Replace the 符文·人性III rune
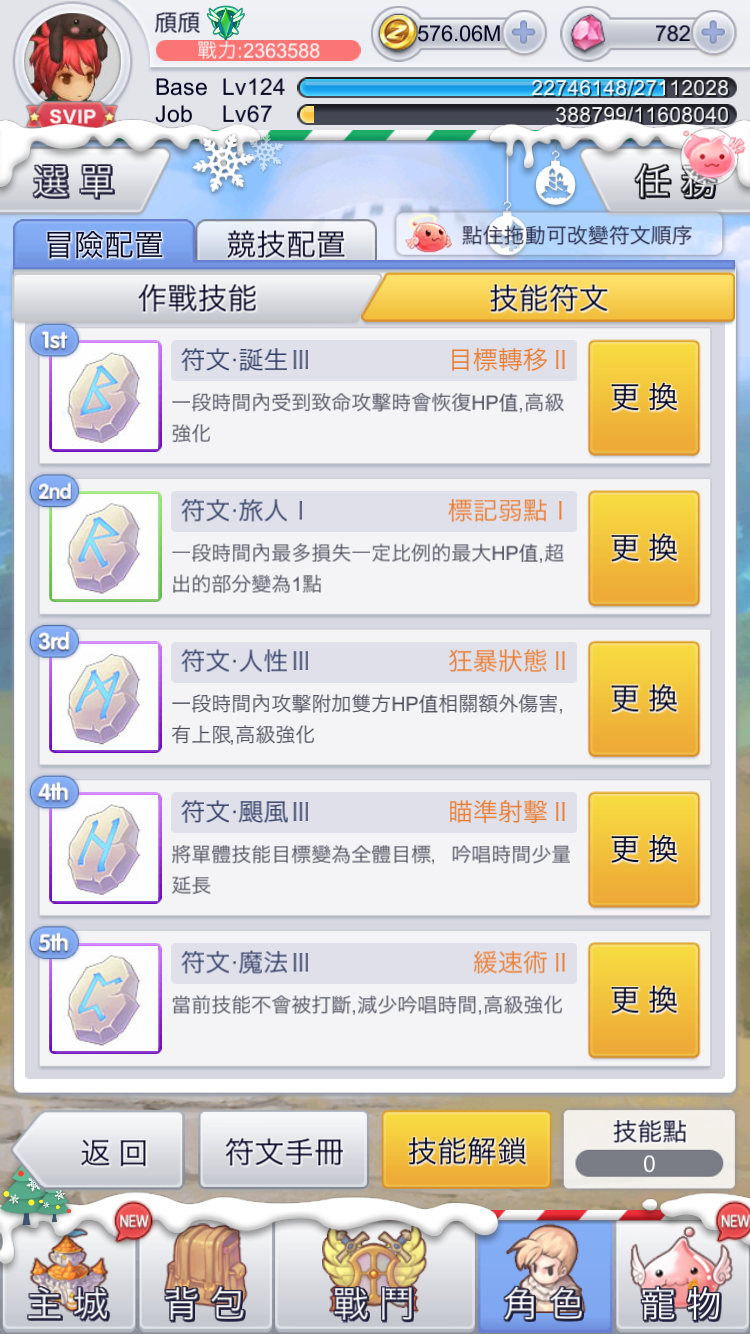Image resolution: width=750 pixels, height=1334 pixels. pyautogui.click(x=644, y=698)
